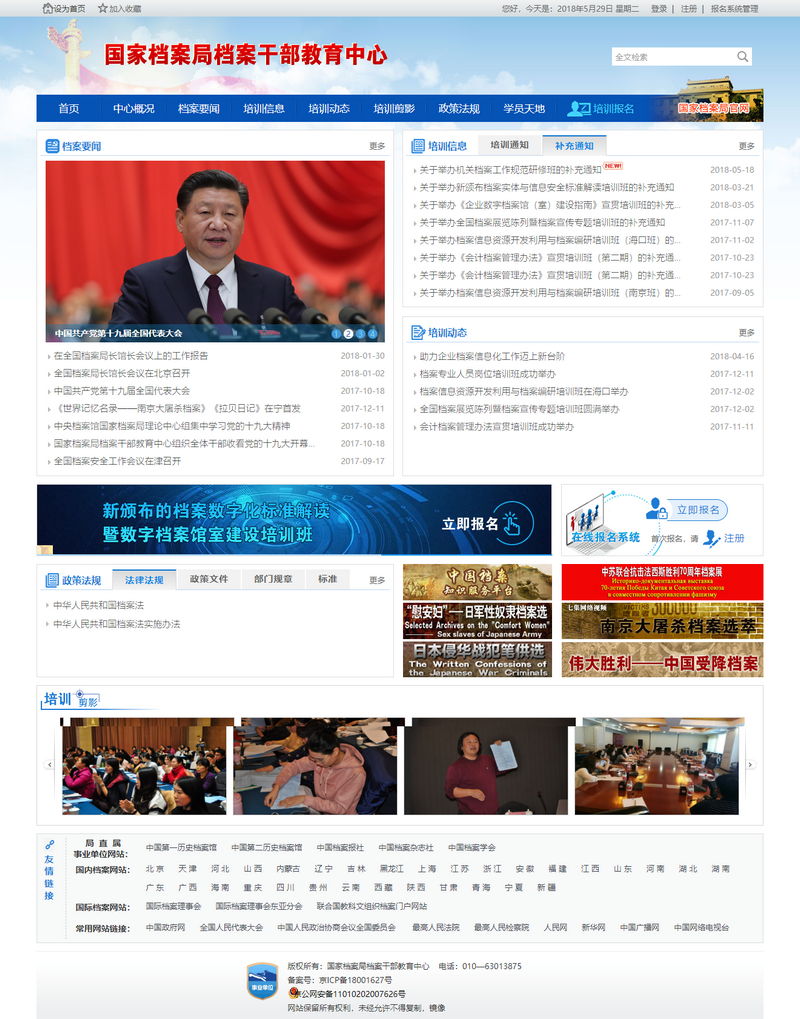Image resolution: width=800 pixels, height=1019 pixels.
Task: Open the 人民网 friendly link
Action: [555, 928]
